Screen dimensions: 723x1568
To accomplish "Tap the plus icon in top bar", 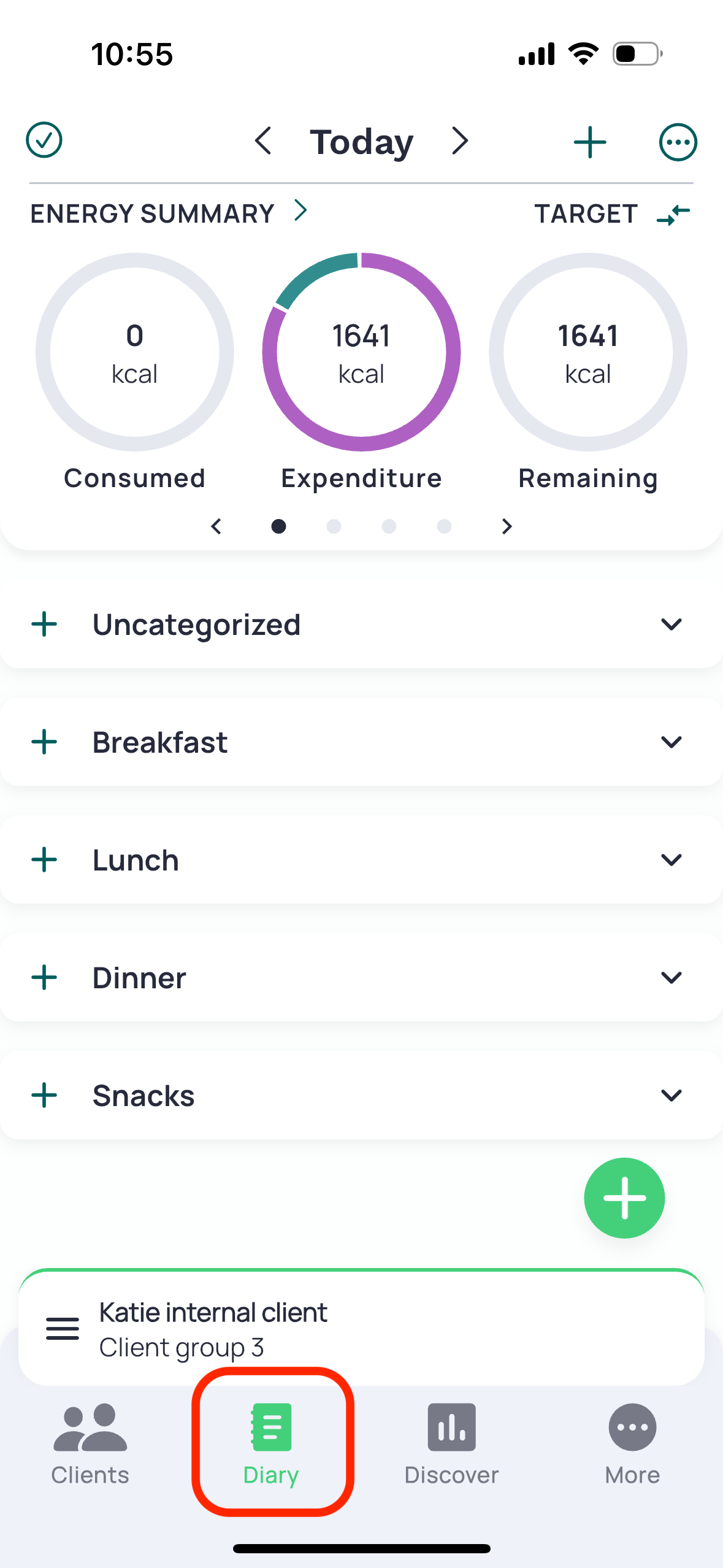I will [590, 142].
